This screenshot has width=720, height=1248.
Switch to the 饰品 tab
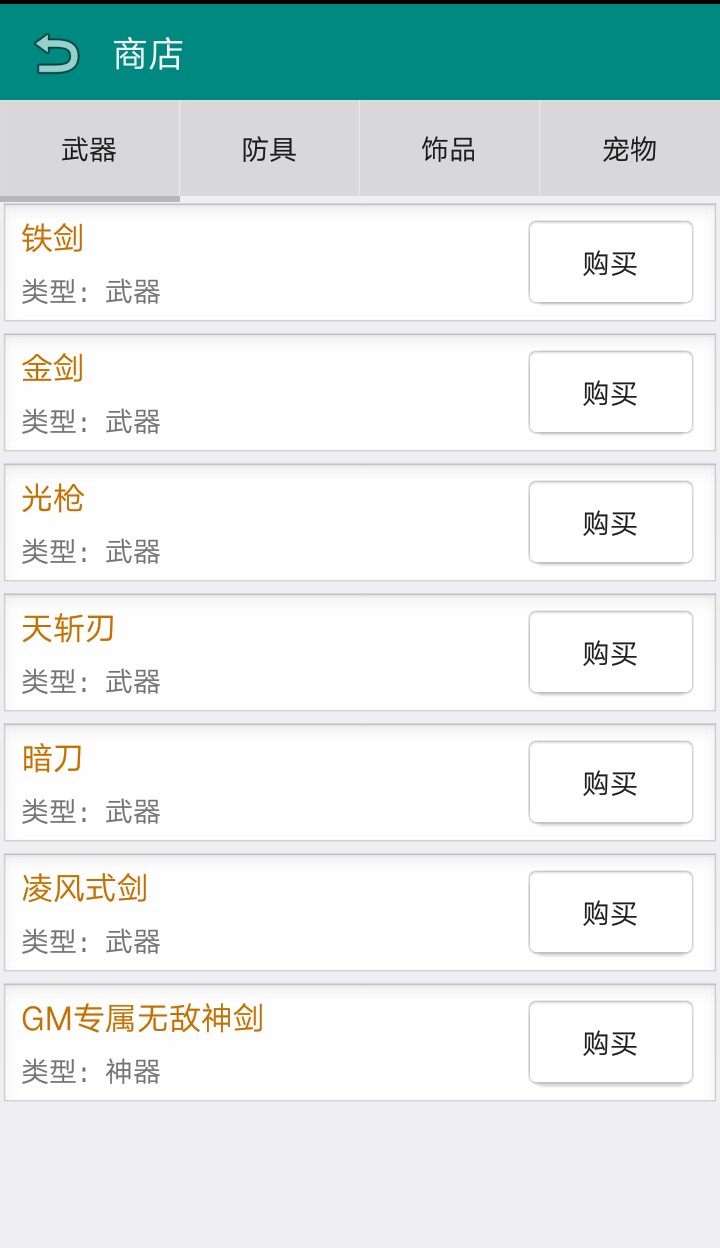(448, 148)
